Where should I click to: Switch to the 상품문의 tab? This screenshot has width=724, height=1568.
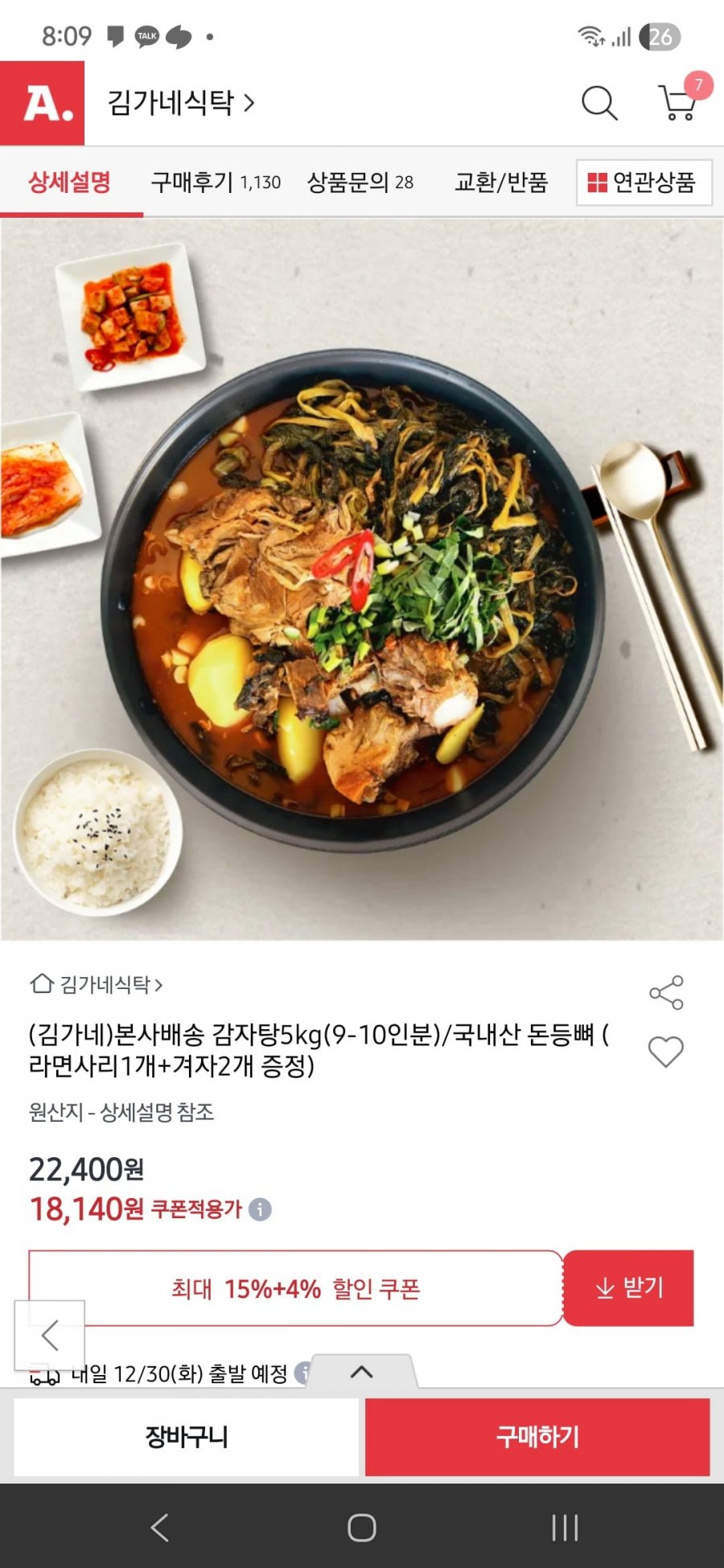point(360,183)
